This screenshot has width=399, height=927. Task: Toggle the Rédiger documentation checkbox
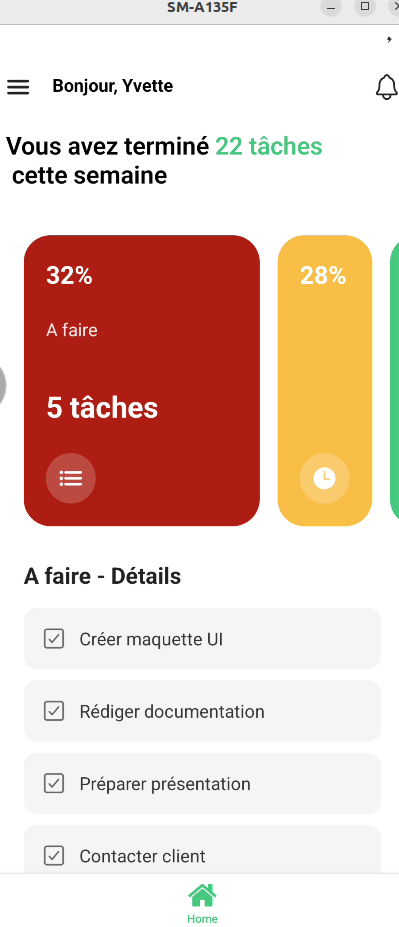tap(54, 711)
